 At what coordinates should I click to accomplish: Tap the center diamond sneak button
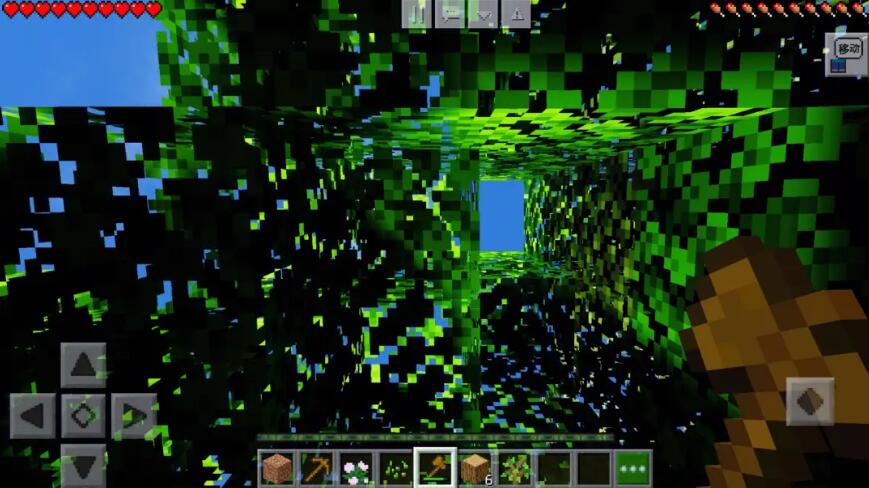(83, 415)
